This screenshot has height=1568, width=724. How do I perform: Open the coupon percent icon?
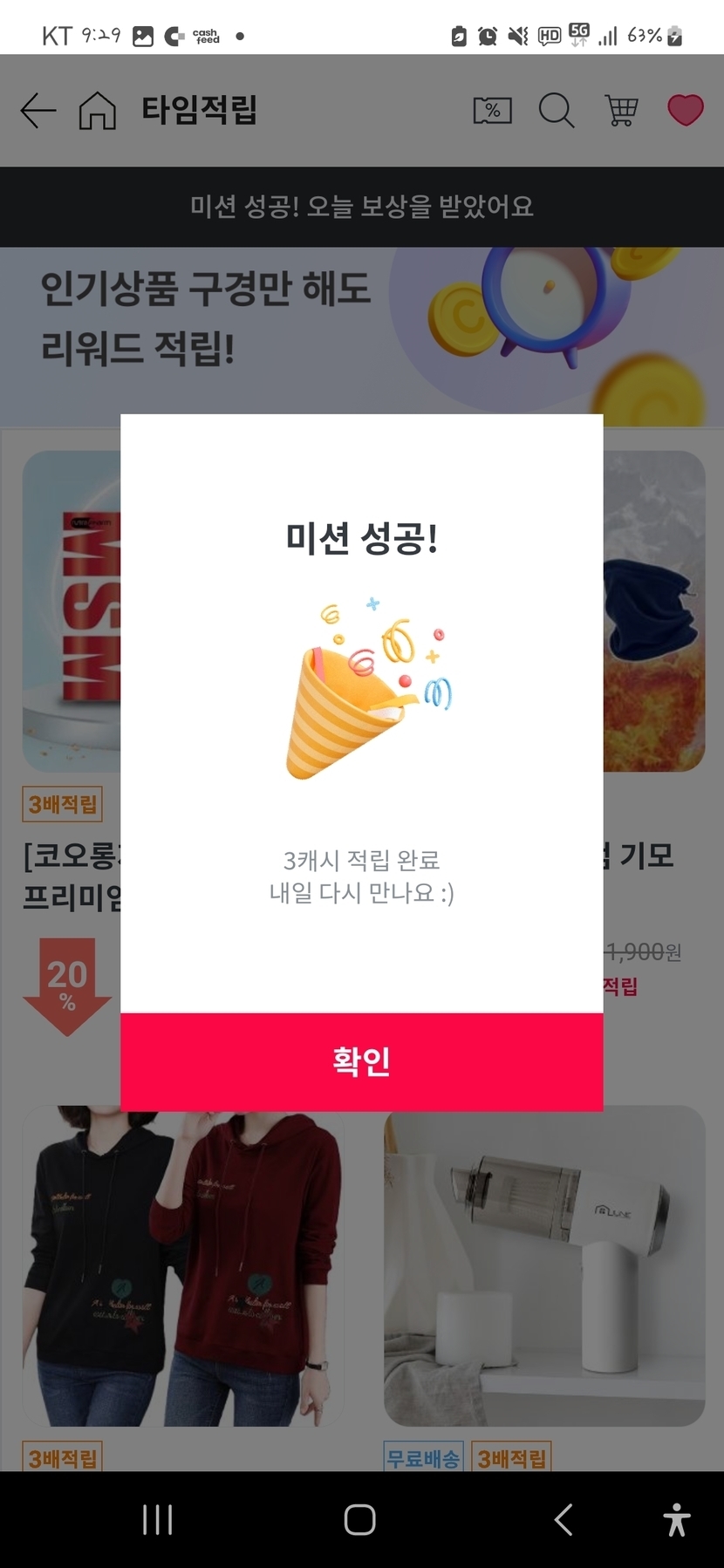[x=492, y=111]
